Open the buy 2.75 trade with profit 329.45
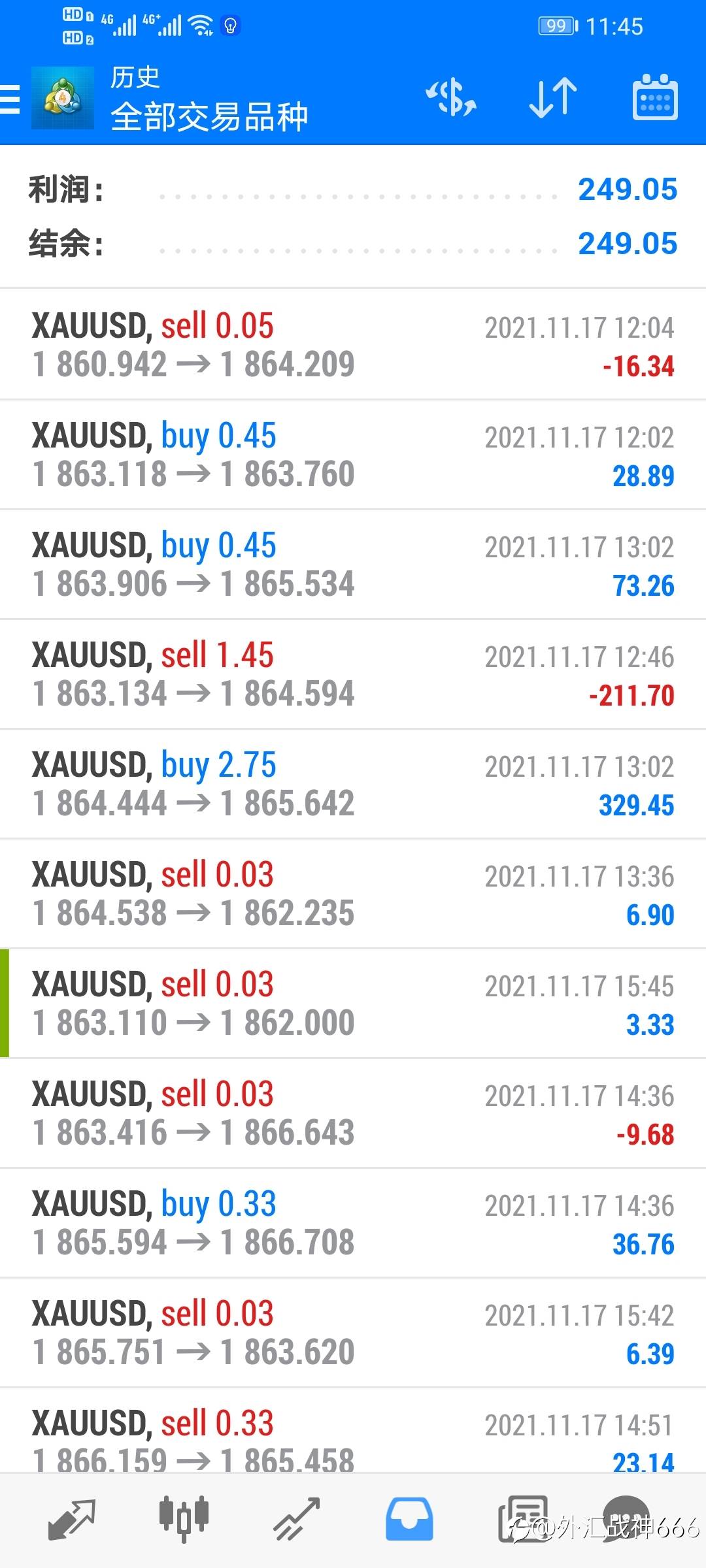This screenshot has height=1568, width=706. 353,784
